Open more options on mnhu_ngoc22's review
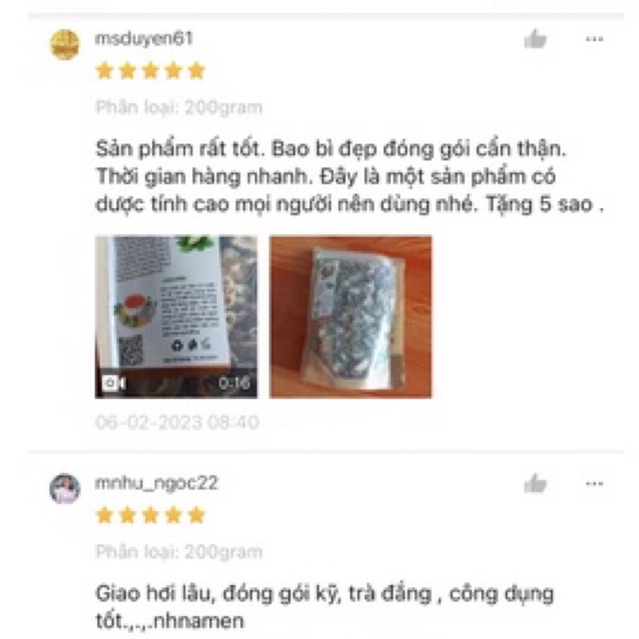639x639 pixels. (594, 484)
